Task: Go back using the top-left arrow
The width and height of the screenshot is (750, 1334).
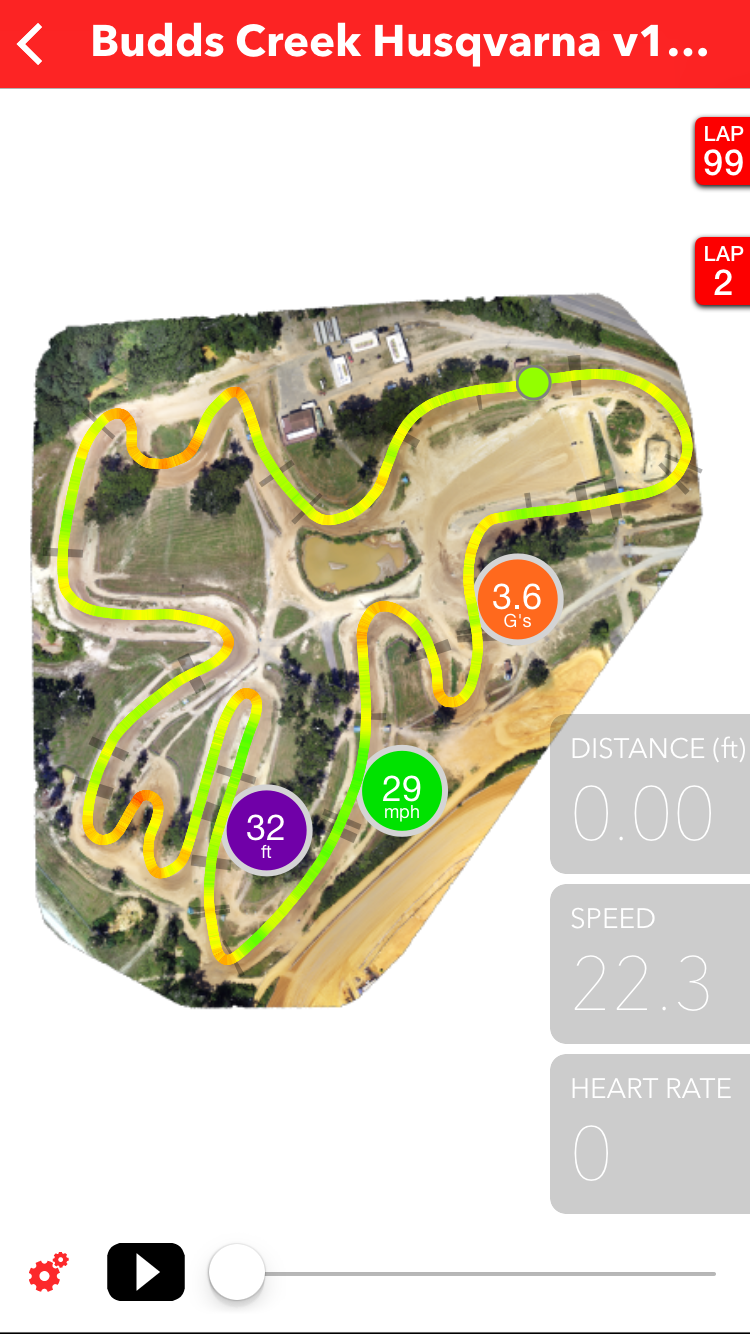Action: point(31,45)
